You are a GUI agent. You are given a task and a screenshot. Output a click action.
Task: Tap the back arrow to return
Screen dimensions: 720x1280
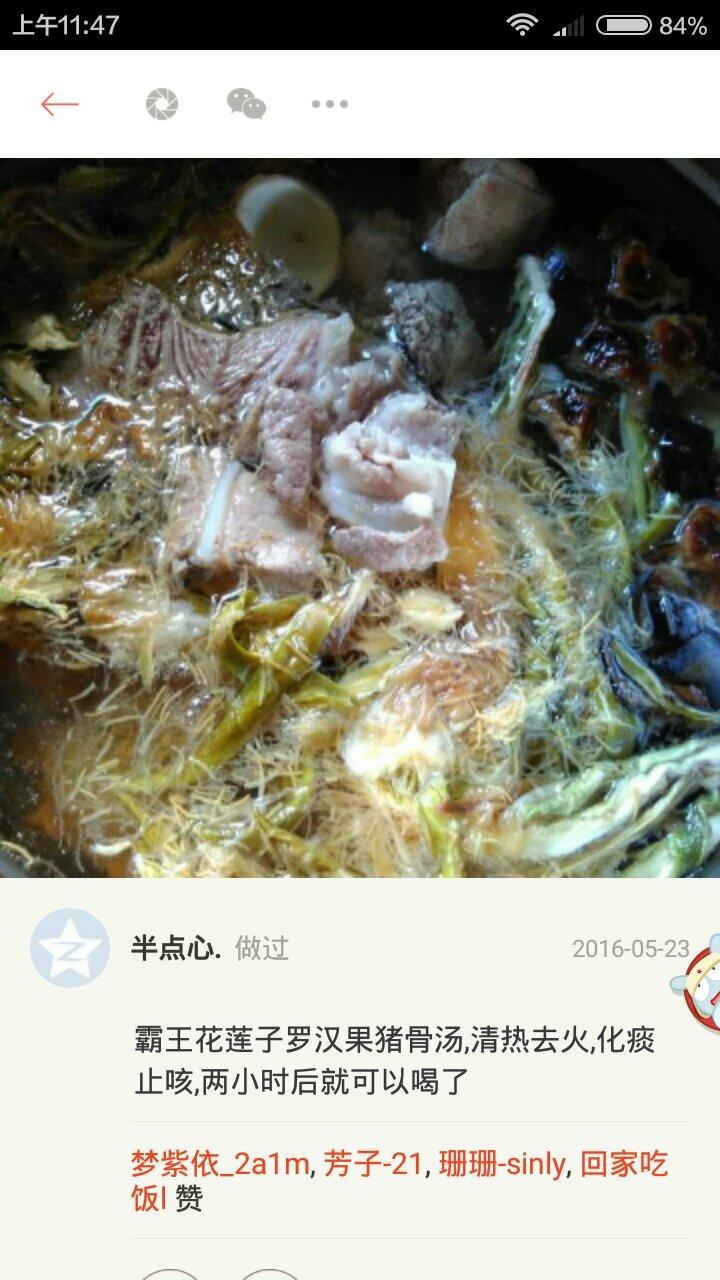60,102
